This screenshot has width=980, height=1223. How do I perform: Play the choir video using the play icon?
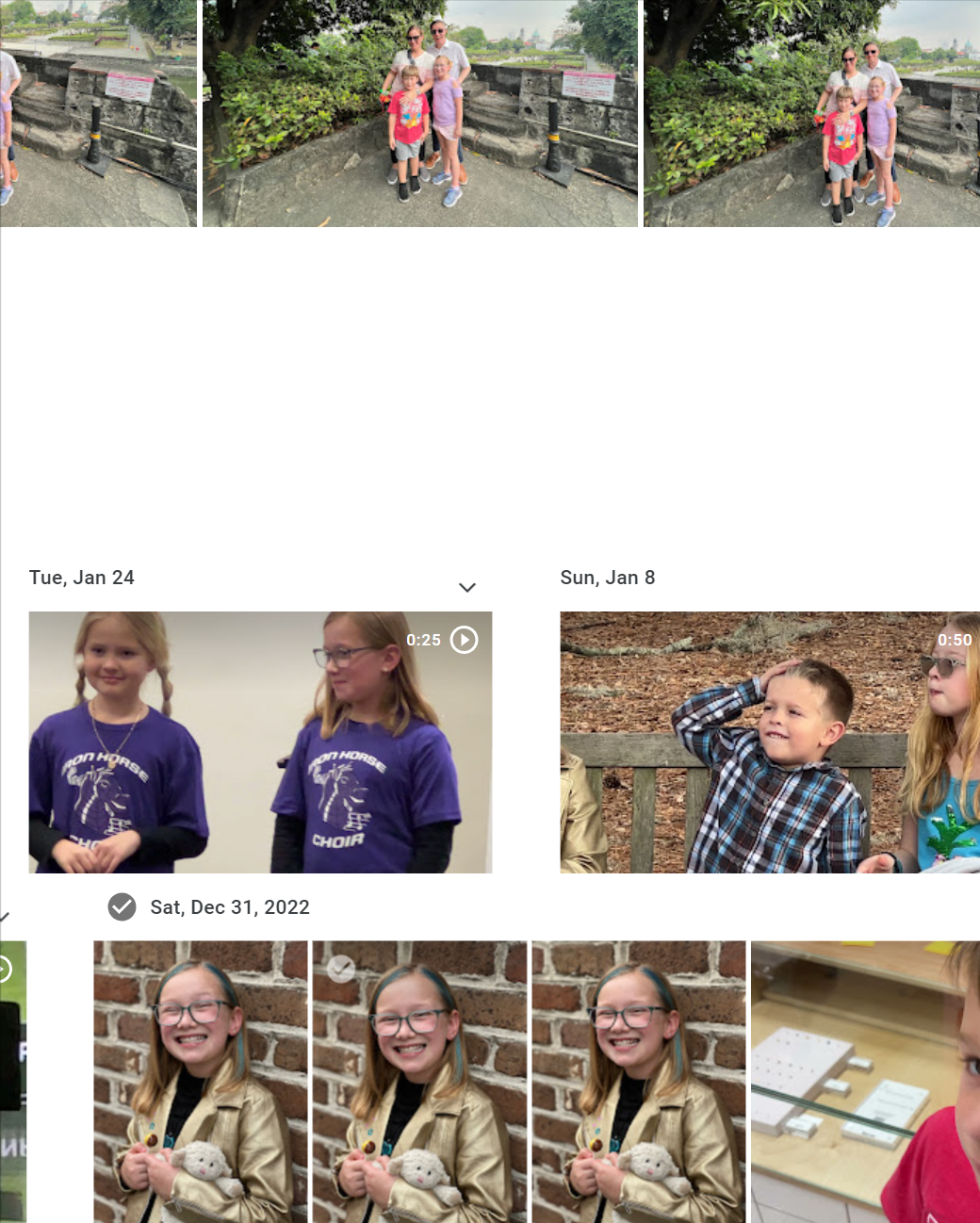point(464,640)
